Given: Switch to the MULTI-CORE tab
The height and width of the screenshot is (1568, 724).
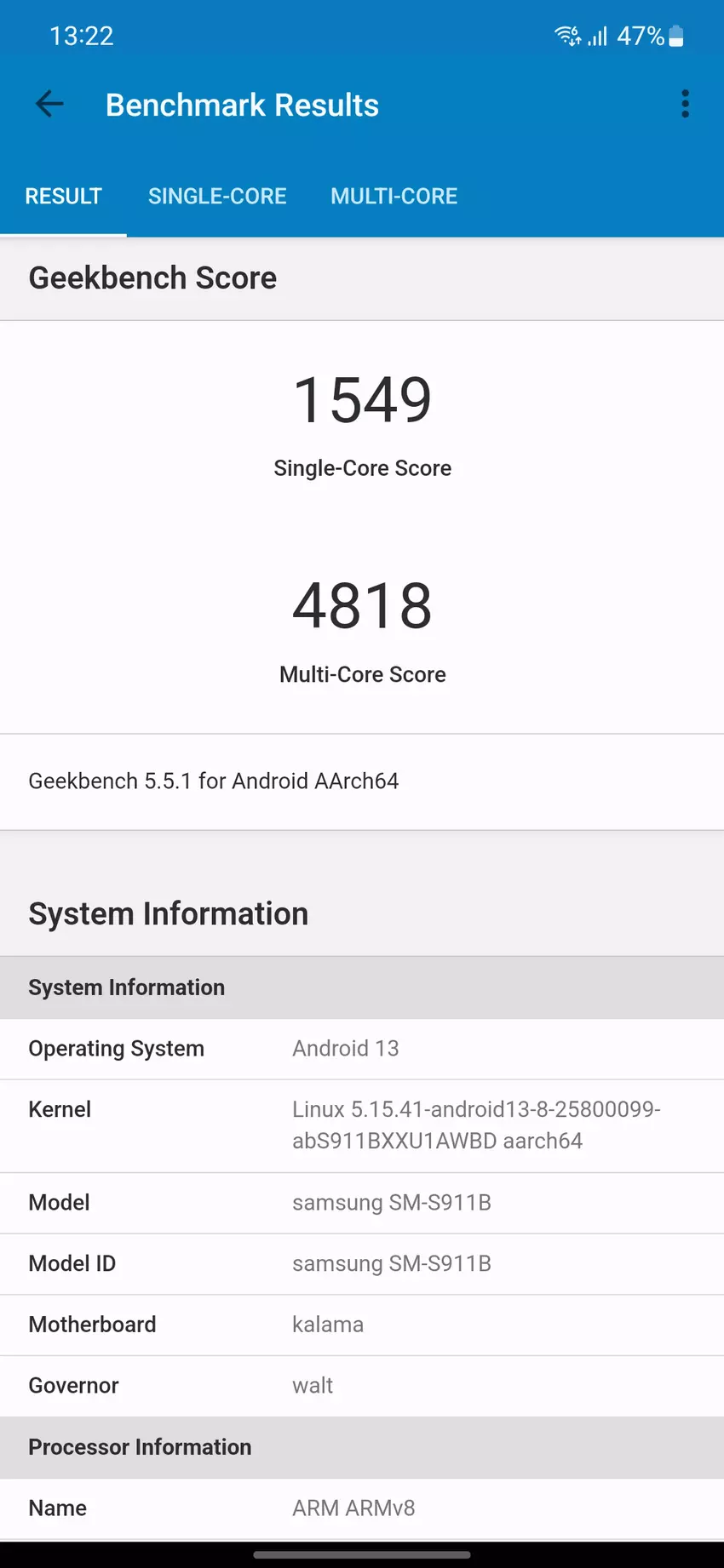Looking at the screenshot, I should coord(394,197).
